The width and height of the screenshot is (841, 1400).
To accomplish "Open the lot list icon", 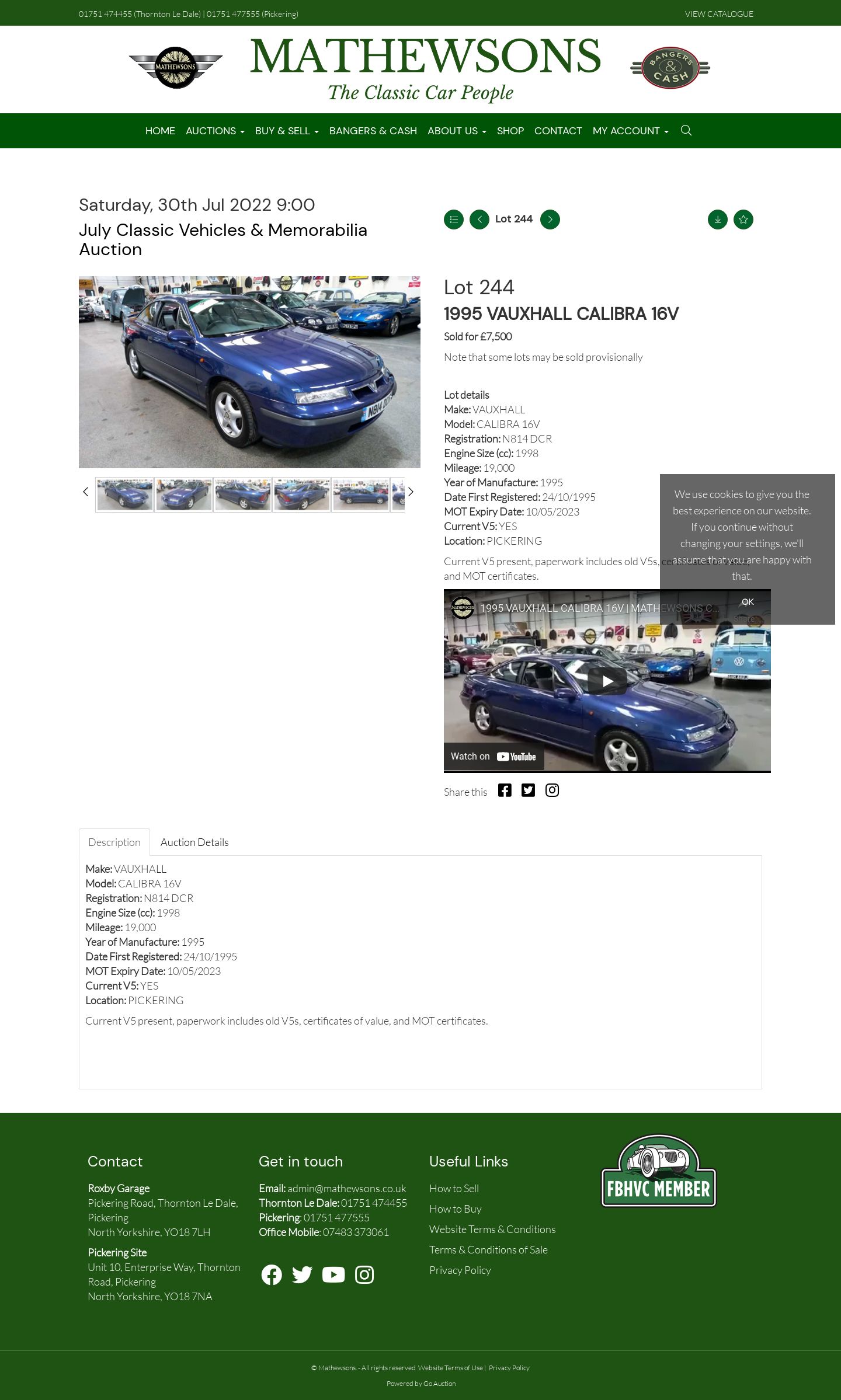I will point(454,220).
